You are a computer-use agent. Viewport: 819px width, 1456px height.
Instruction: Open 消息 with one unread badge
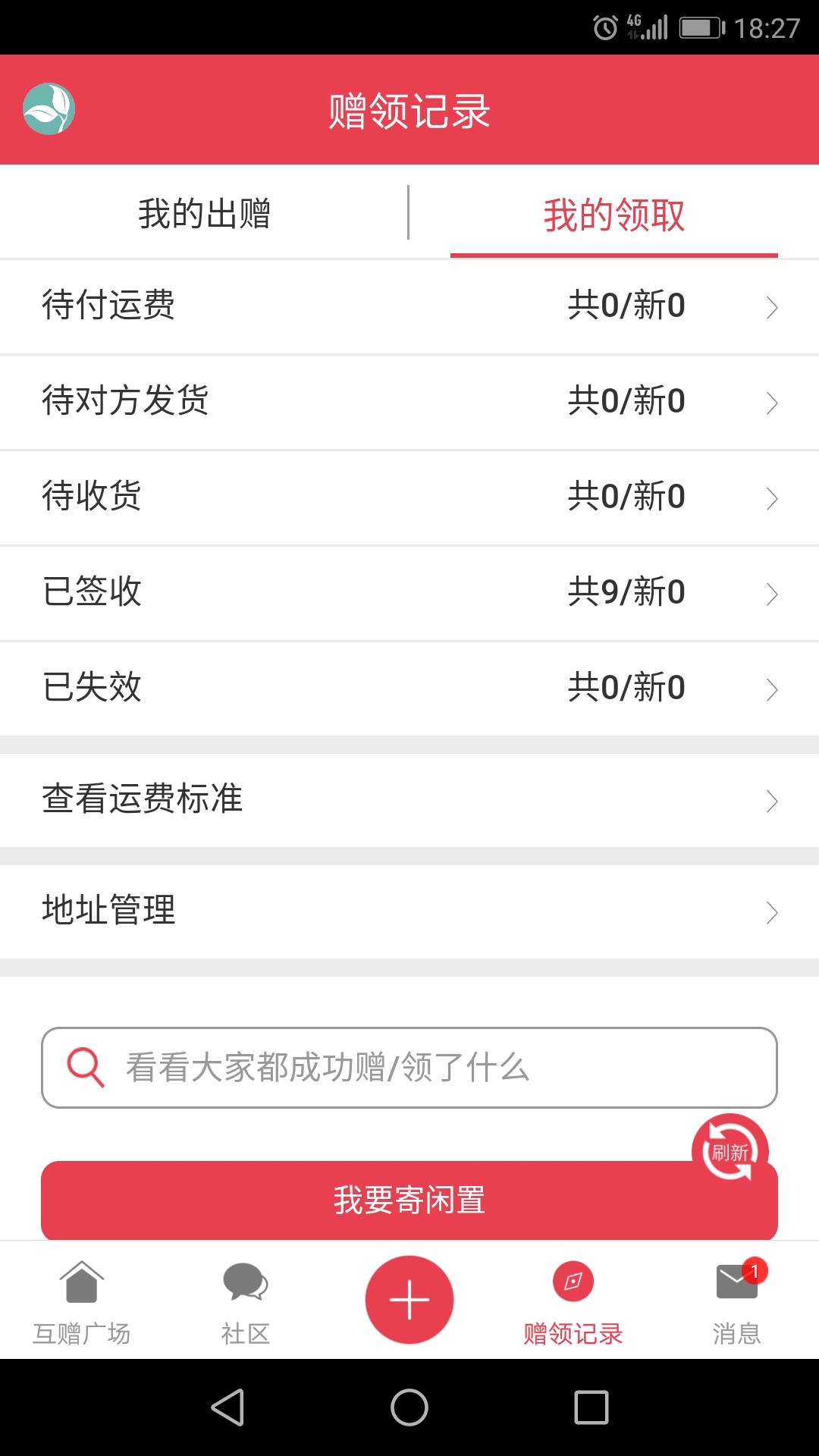pyautogui.click(x=737, y=1301)
